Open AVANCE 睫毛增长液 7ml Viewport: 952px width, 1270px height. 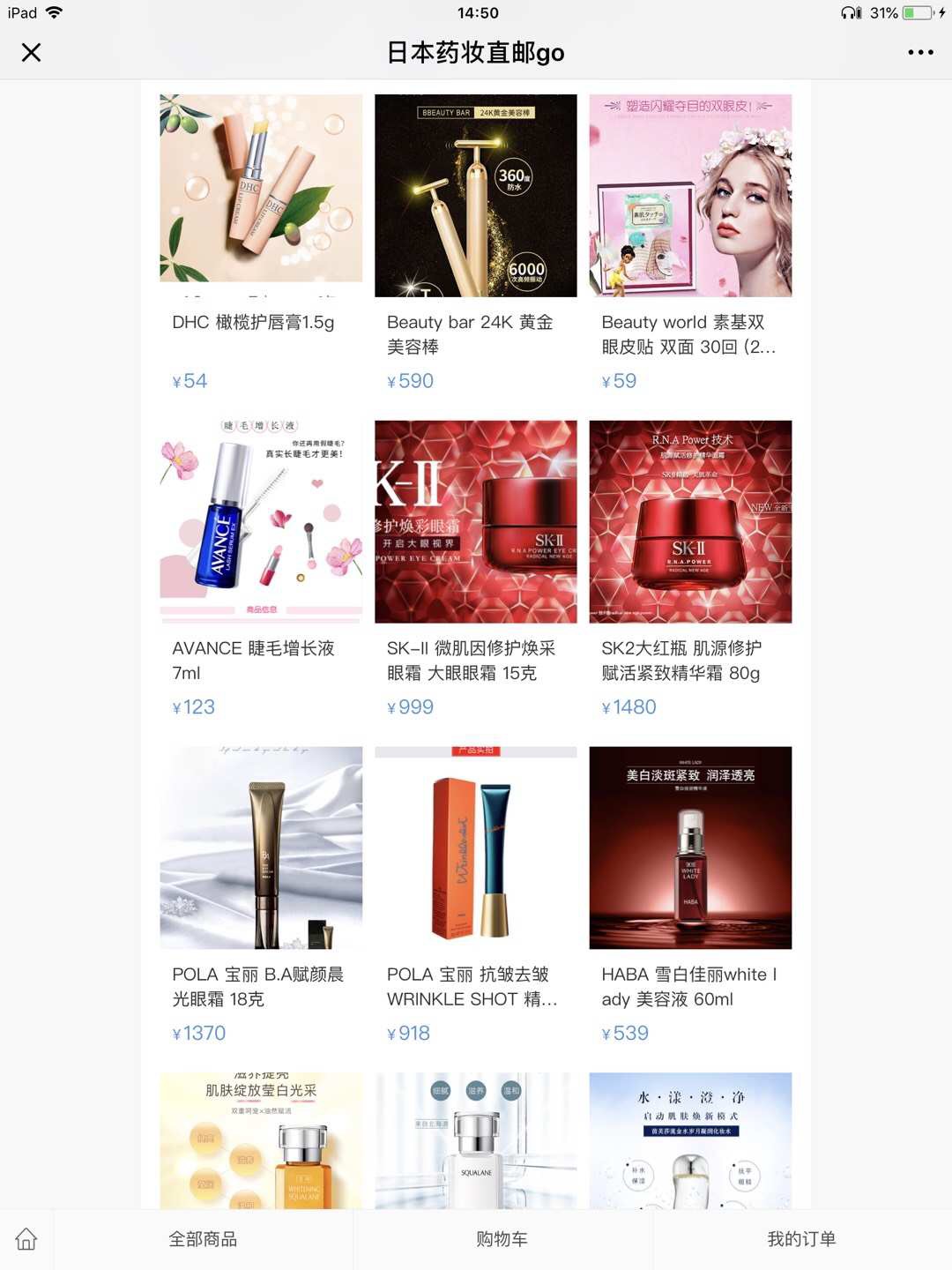pos(261,522)
